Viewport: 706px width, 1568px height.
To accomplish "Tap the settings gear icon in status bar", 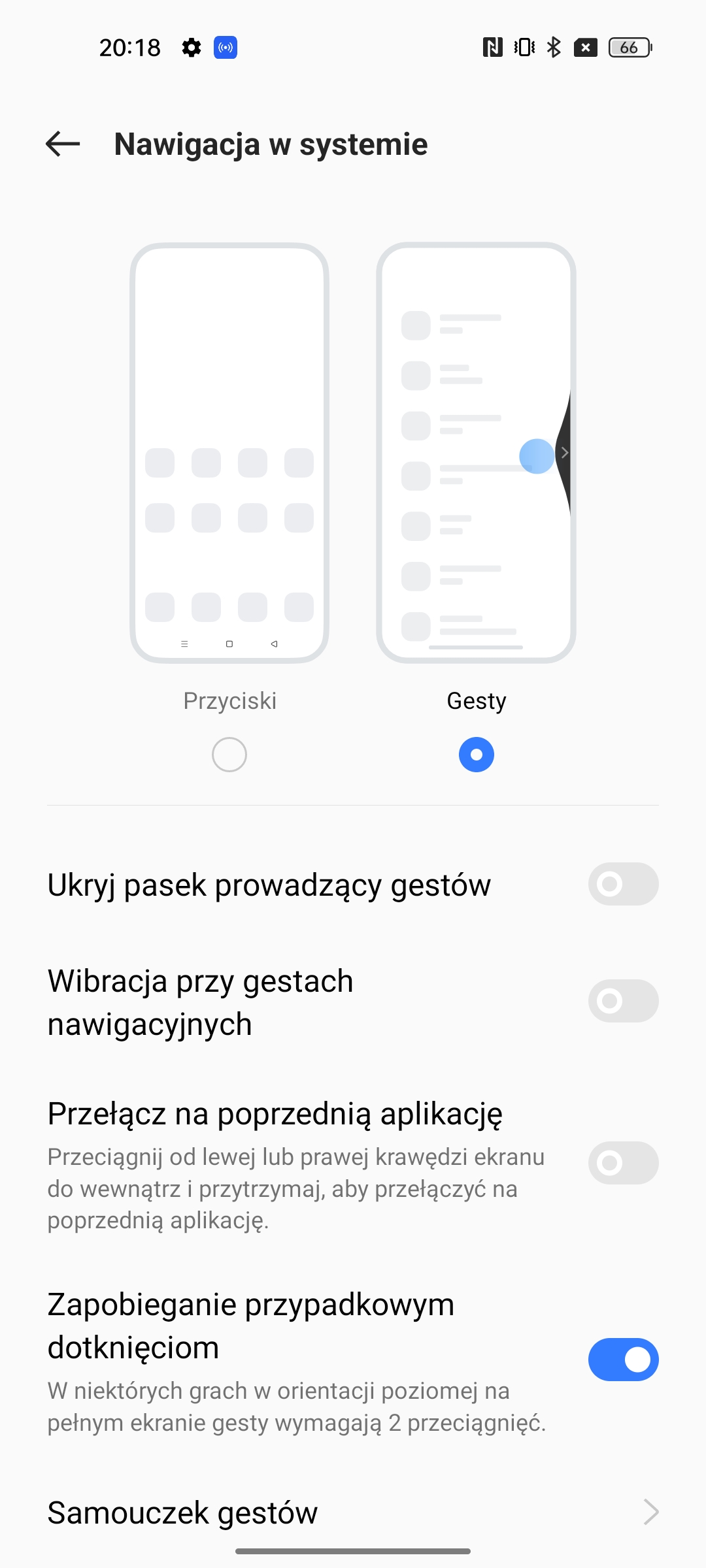I will (191, 46).
